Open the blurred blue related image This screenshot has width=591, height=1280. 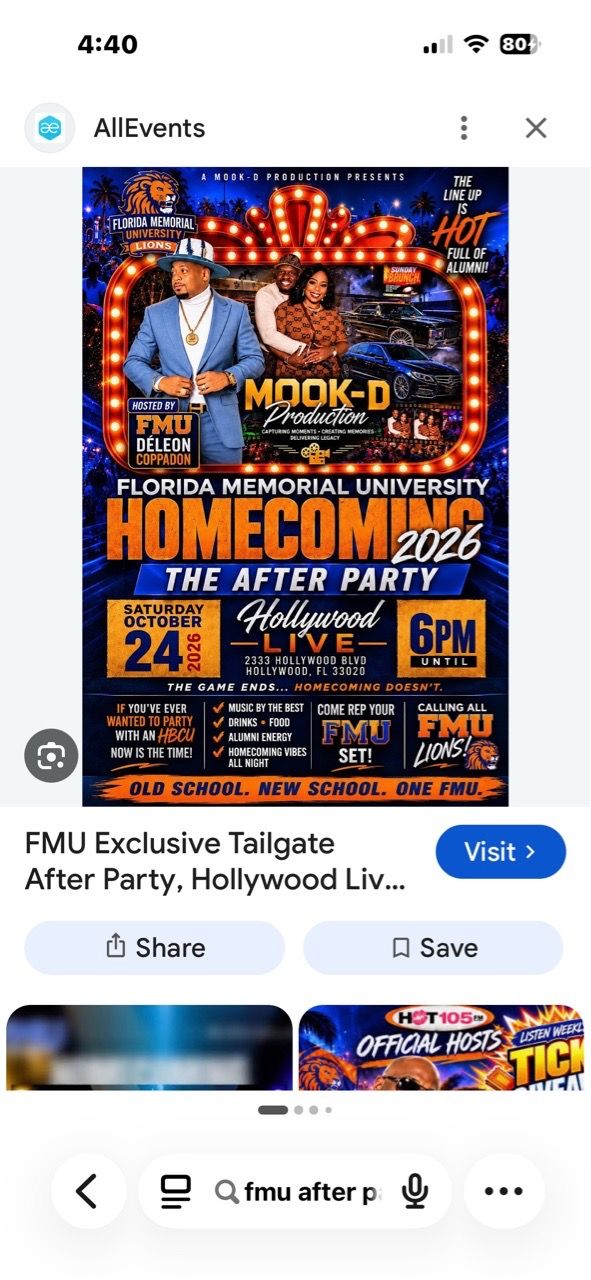tap(149, 1048)
